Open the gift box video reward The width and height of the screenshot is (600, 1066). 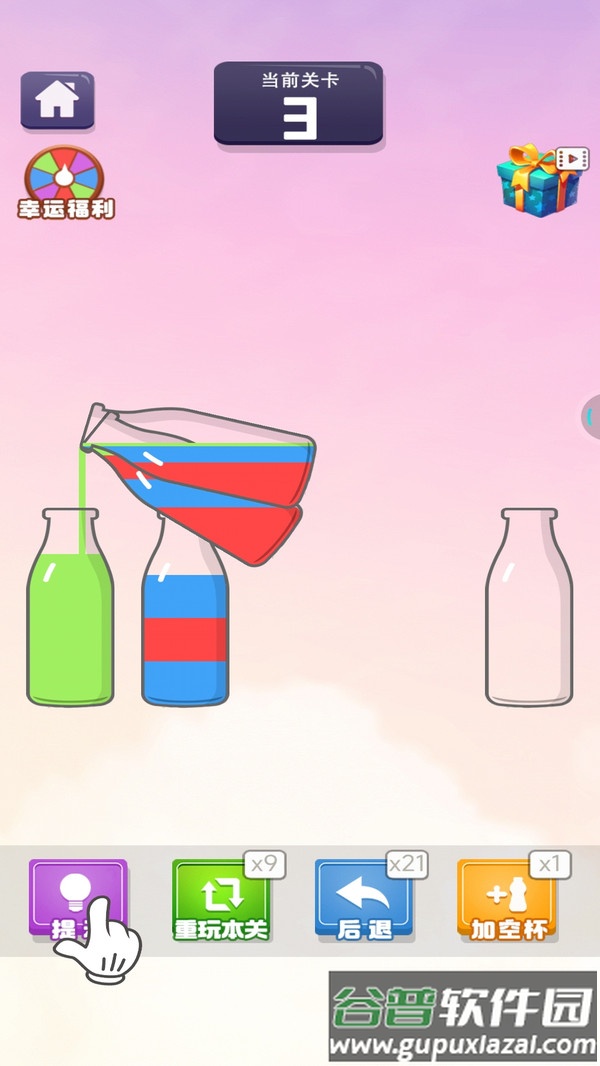point(540,178)
